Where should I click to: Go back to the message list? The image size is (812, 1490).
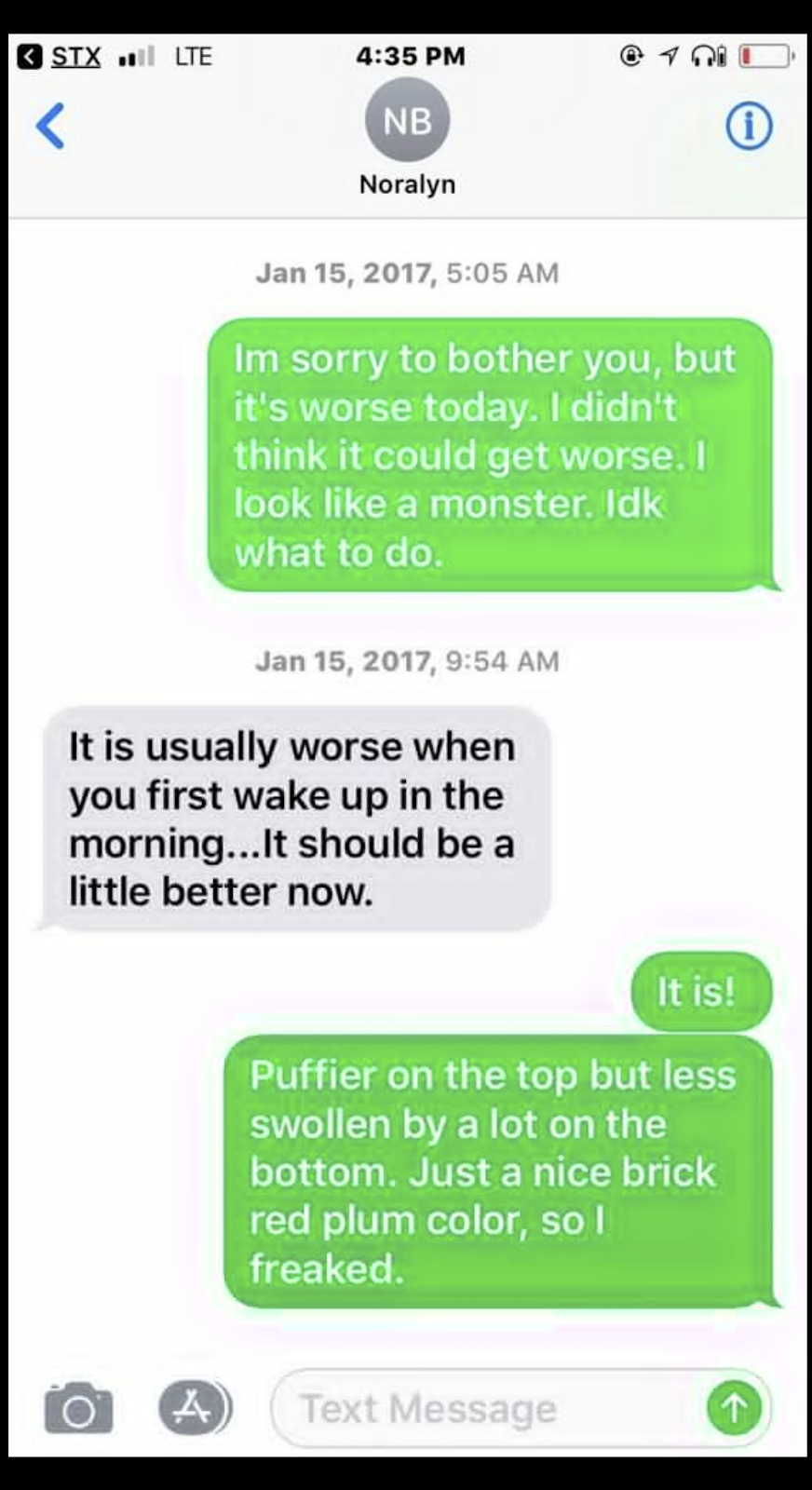tap(51, 126)
